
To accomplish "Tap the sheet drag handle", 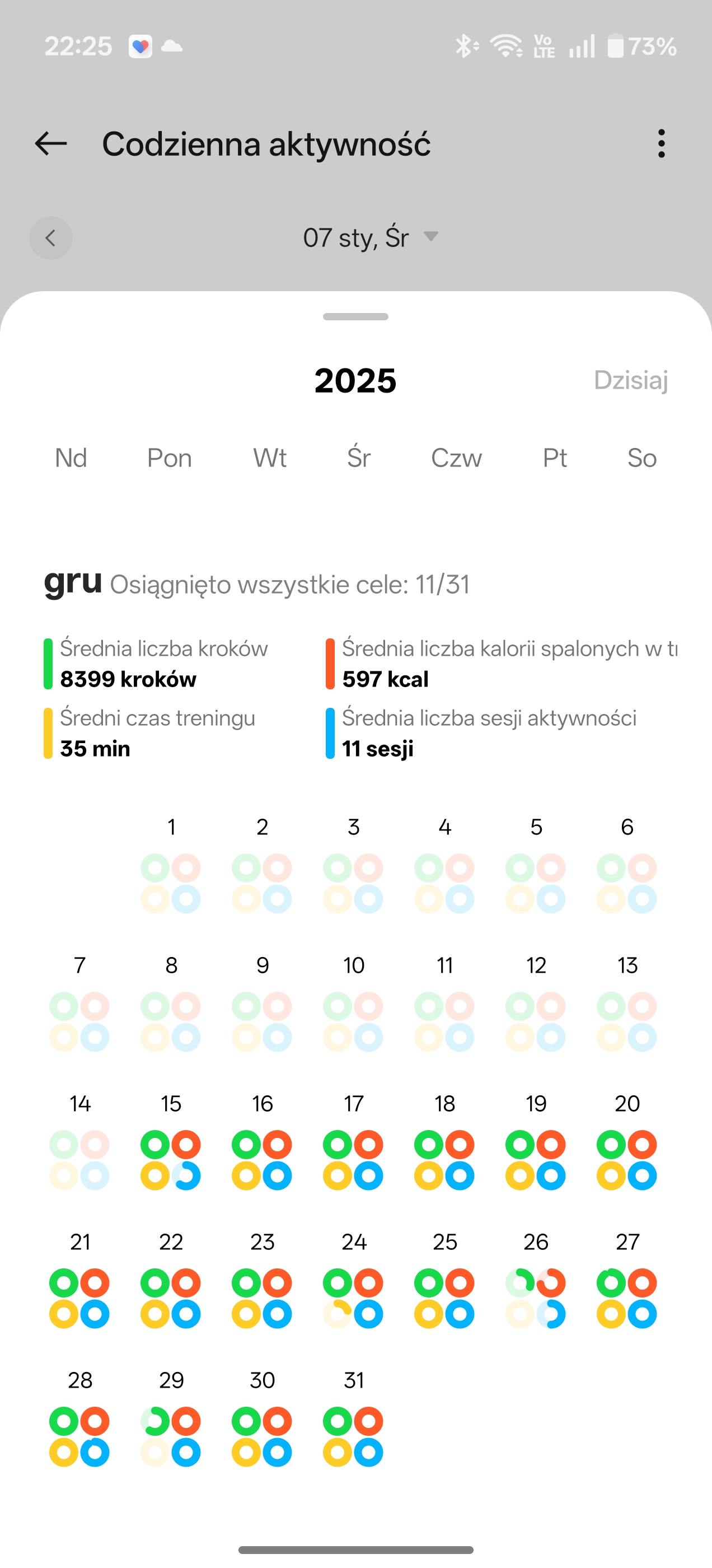I will 355,316.
